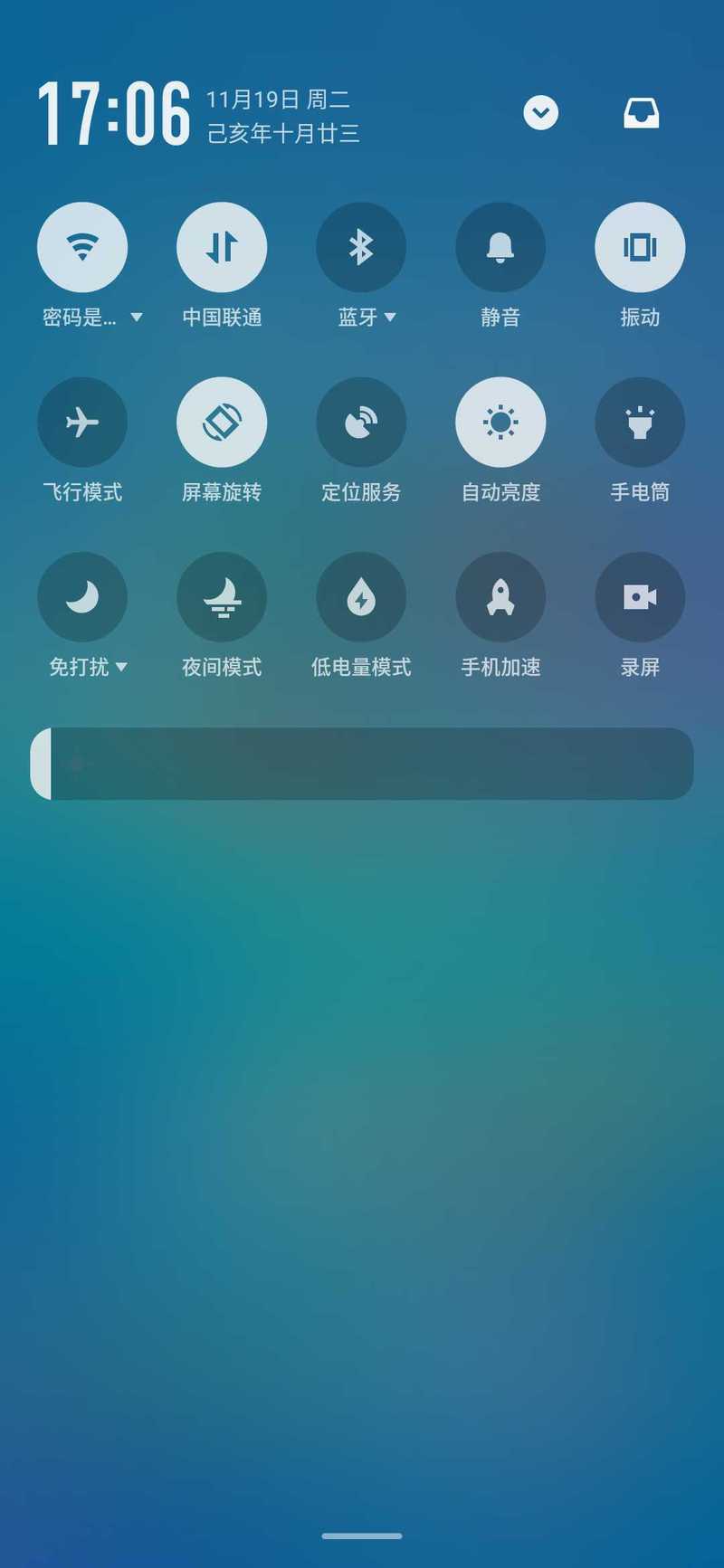
Task: Turn on 夜间模式 night mode
Action: coord(222,597)
